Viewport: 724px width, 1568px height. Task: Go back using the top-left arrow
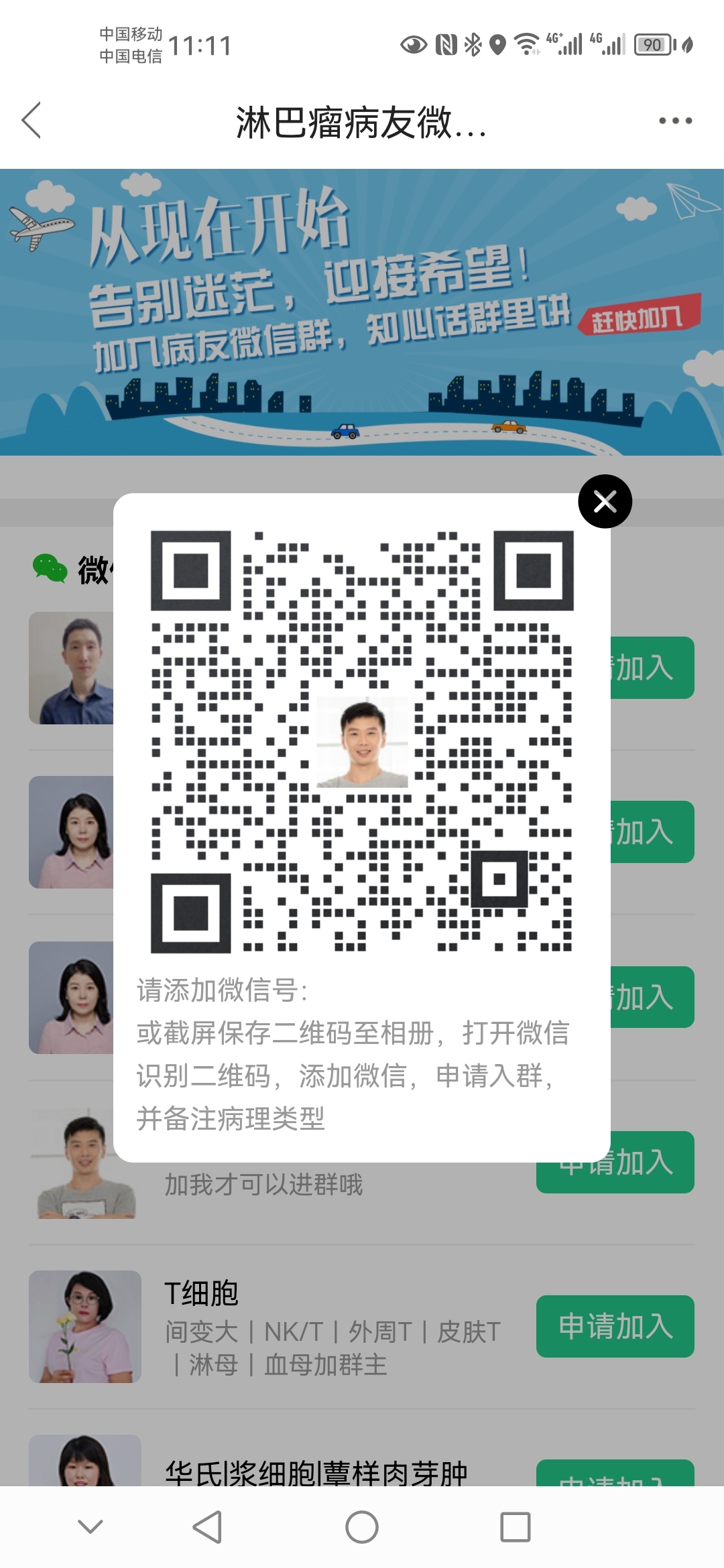pos(32,121)
